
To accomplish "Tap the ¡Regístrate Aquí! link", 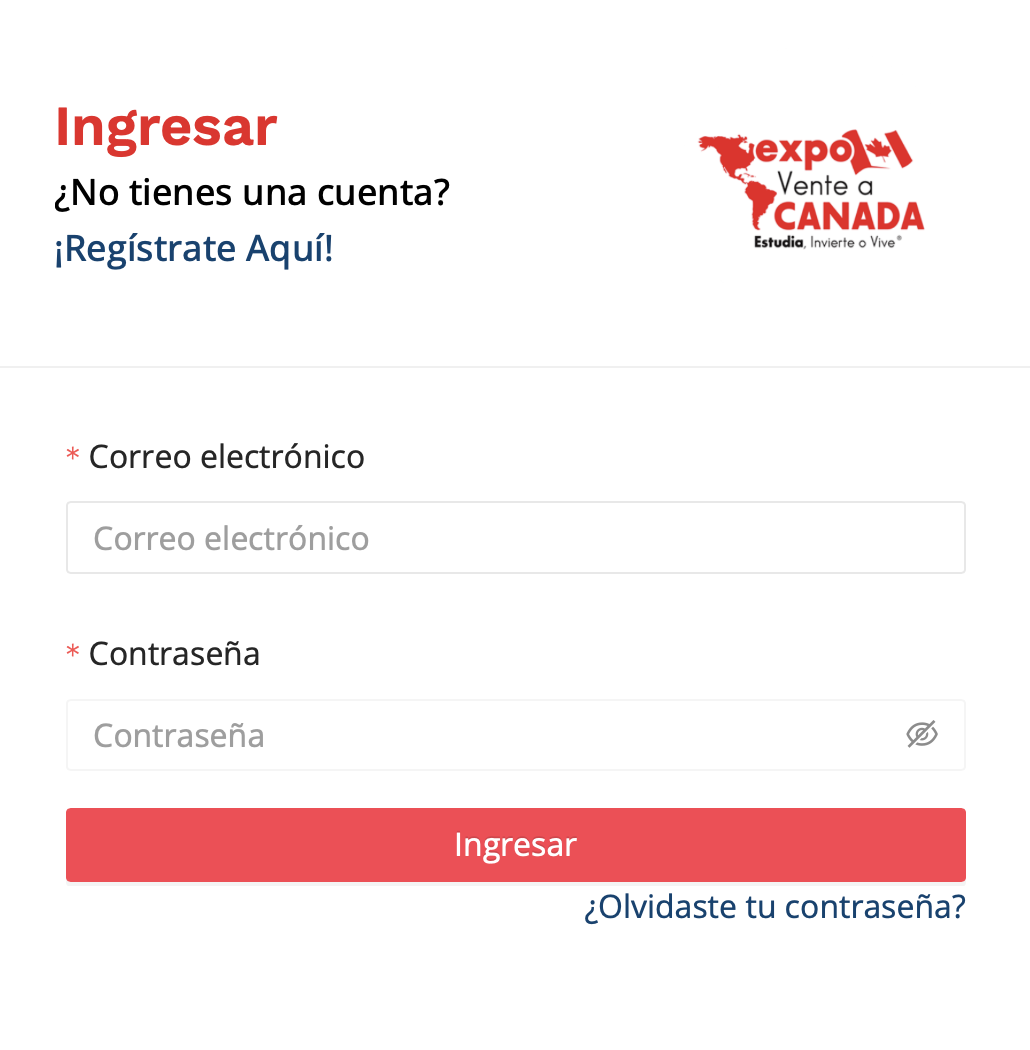I will coord(193,248).
